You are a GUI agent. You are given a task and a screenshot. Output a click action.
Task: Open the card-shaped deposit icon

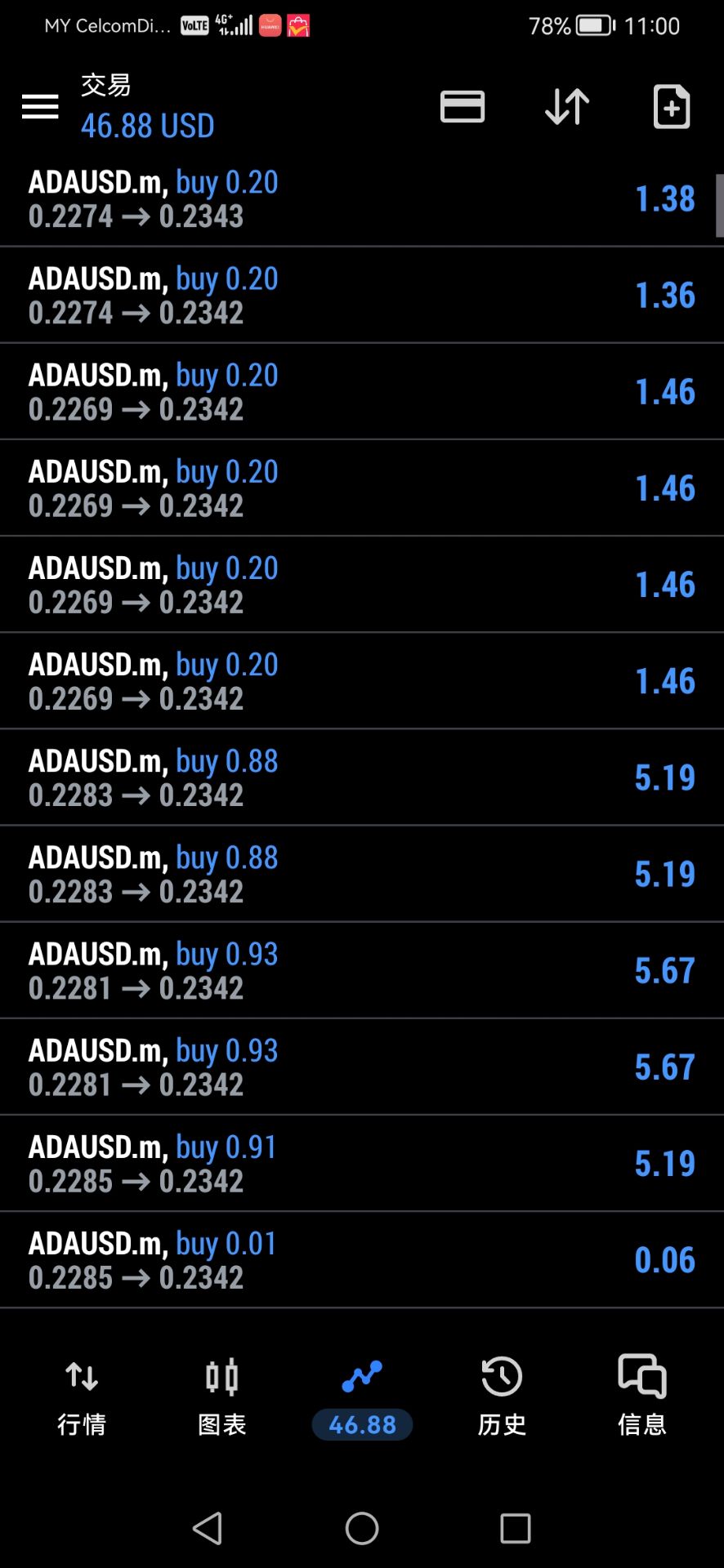(463, 106)
